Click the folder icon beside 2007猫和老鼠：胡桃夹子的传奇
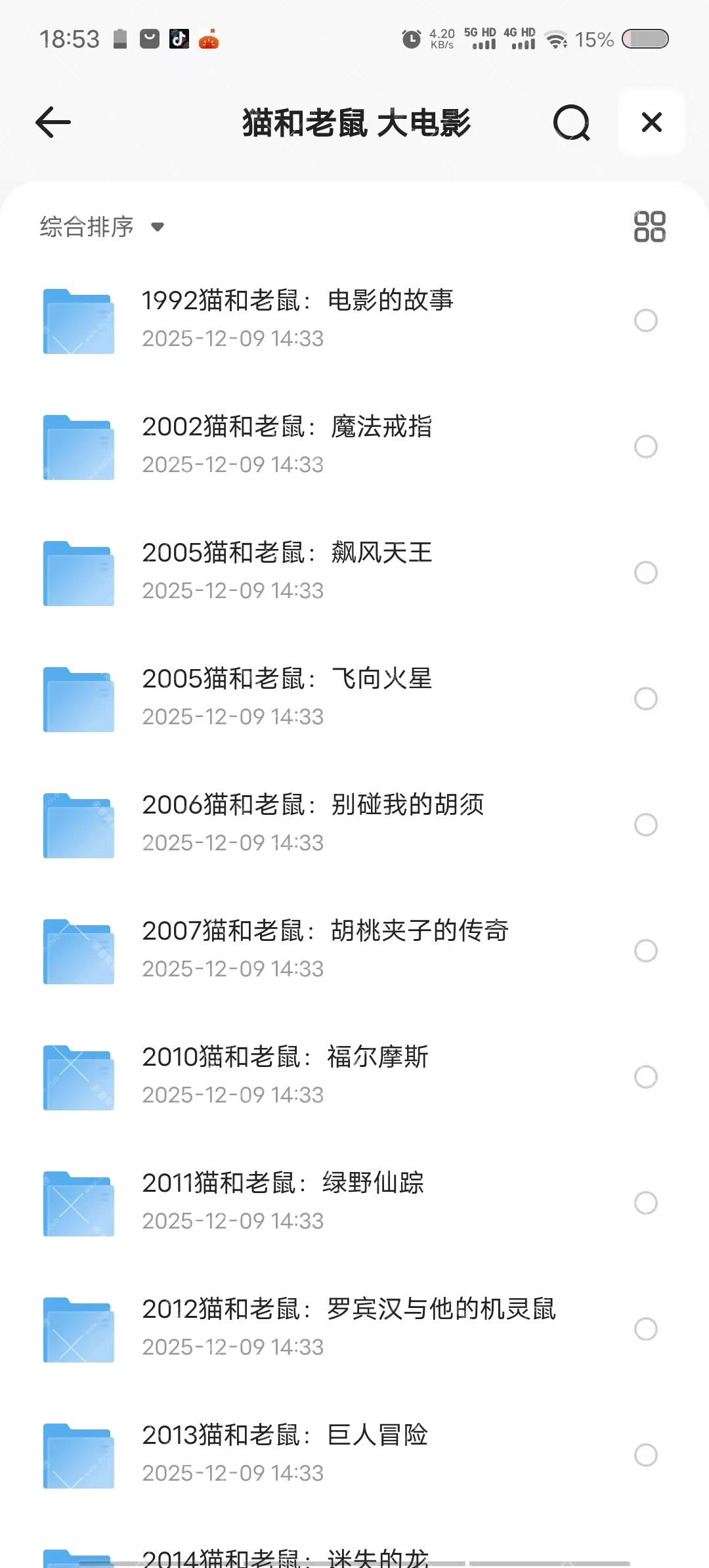The image size is (709, 1568). (77, 951)
